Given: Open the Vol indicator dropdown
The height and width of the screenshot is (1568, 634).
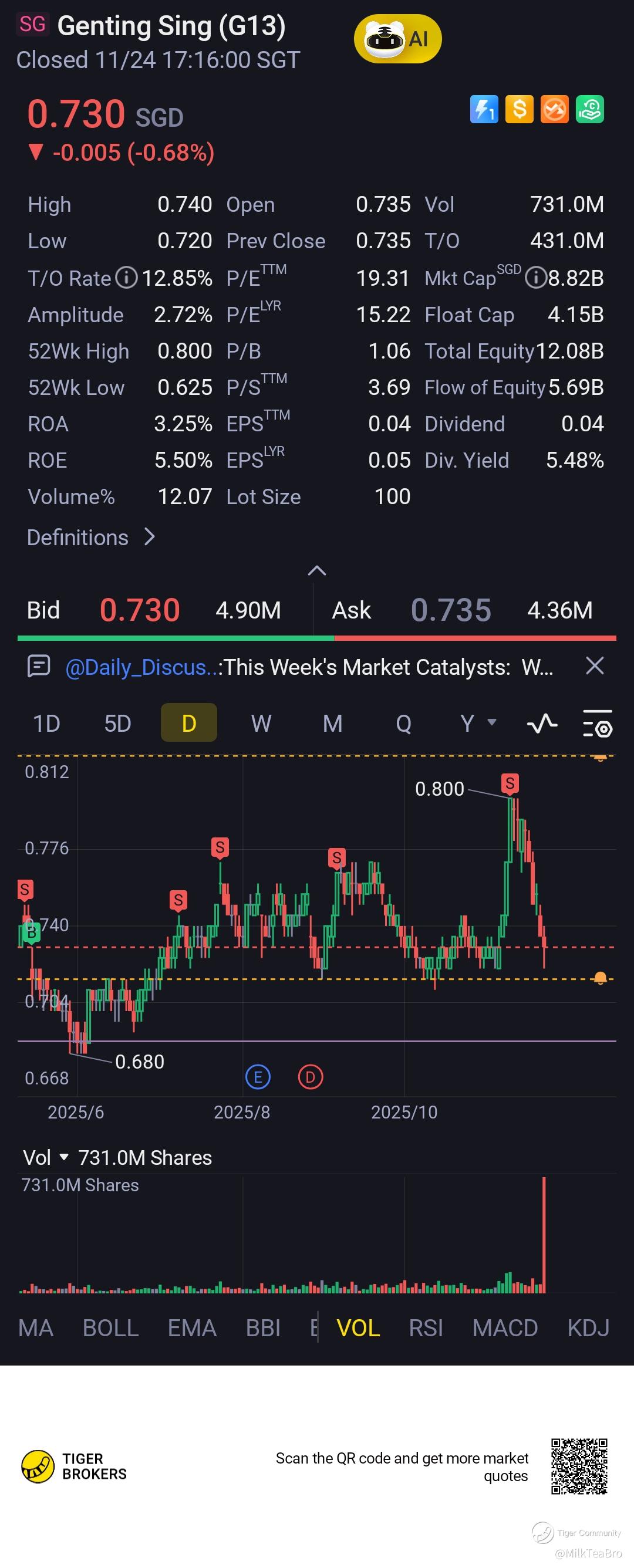Looking at the screenshot, I should [46, 1157].
